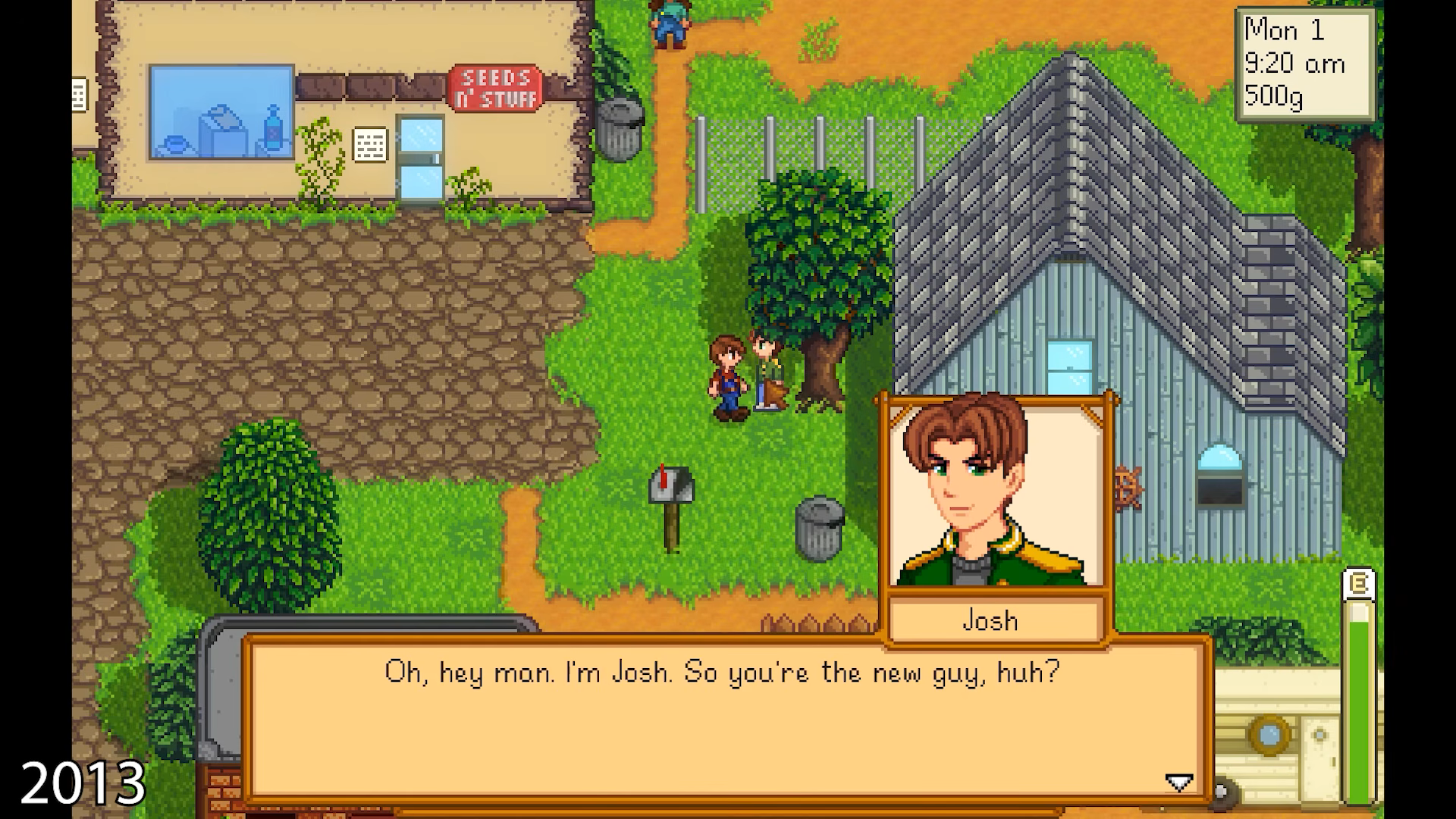Advance Josh's dialogue with the down arrow
Image resolution: width=1456 pixels, height=819 pixels.
pos(1178,782)
